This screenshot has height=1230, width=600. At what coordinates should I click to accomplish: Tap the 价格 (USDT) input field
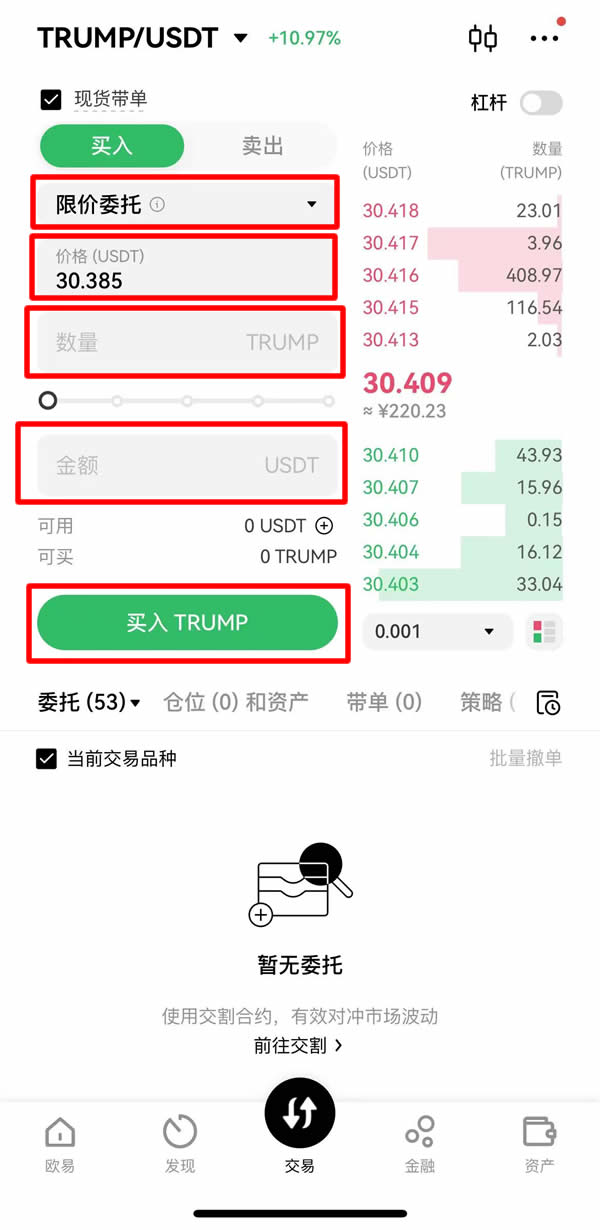(185, 268)
